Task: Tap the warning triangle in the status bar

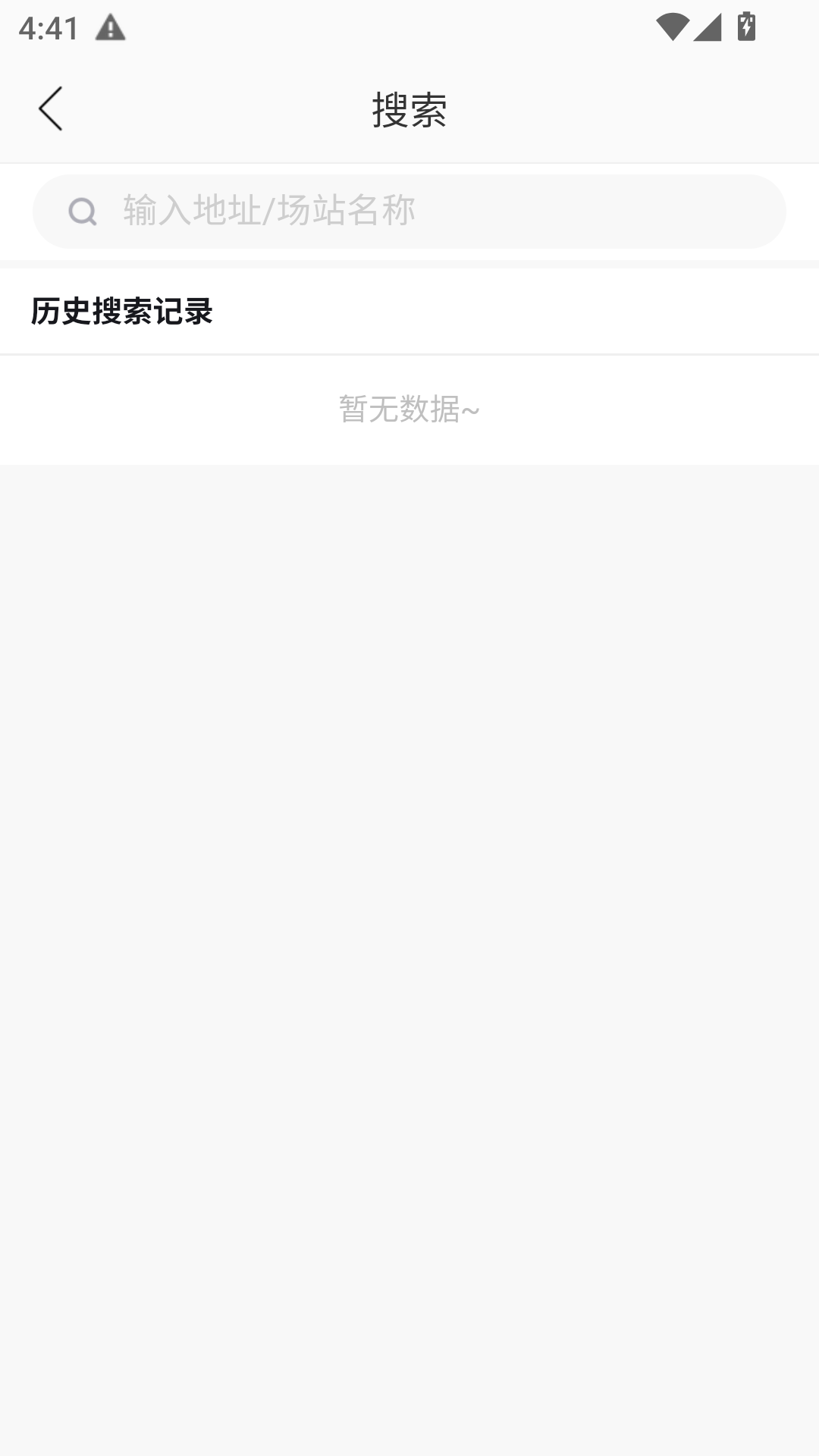Action: tap(111, 27)
